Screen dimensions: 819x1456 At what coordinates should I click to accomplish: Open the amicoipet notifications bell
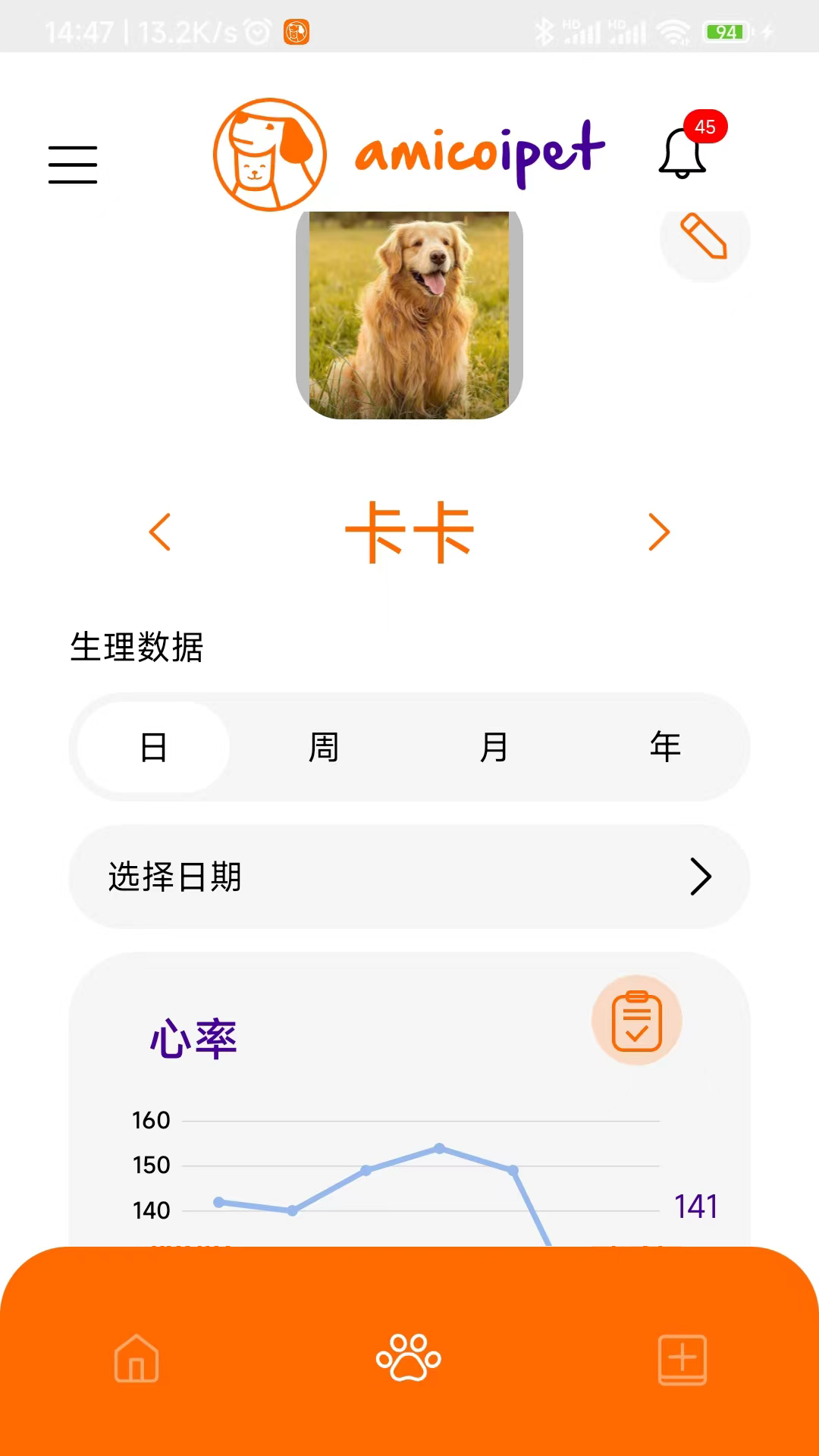tap(682, 151)
